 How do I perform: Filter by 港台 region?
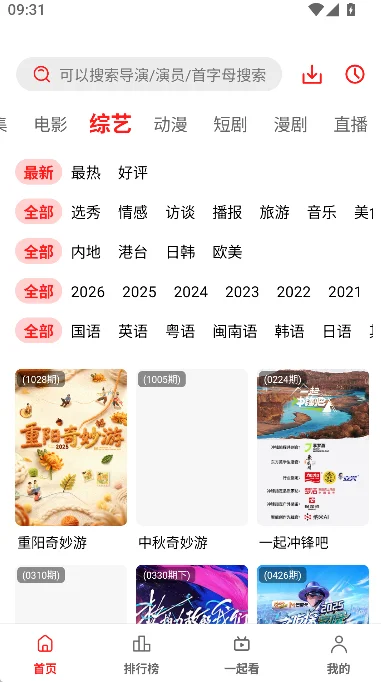[133, 252]
